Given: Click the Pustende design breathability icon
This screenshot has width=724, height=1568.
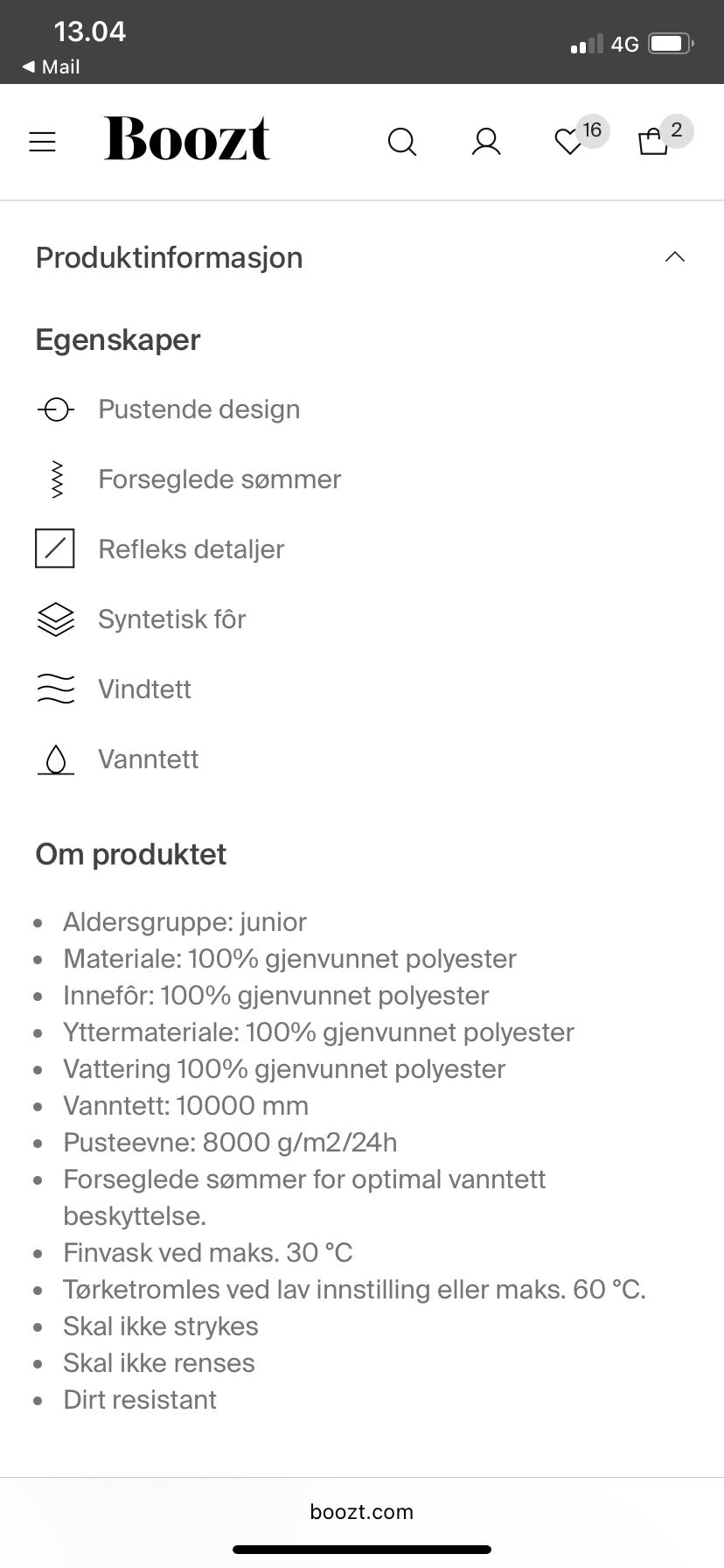Looking at the screenshot, I should click(x=55, y=409).
